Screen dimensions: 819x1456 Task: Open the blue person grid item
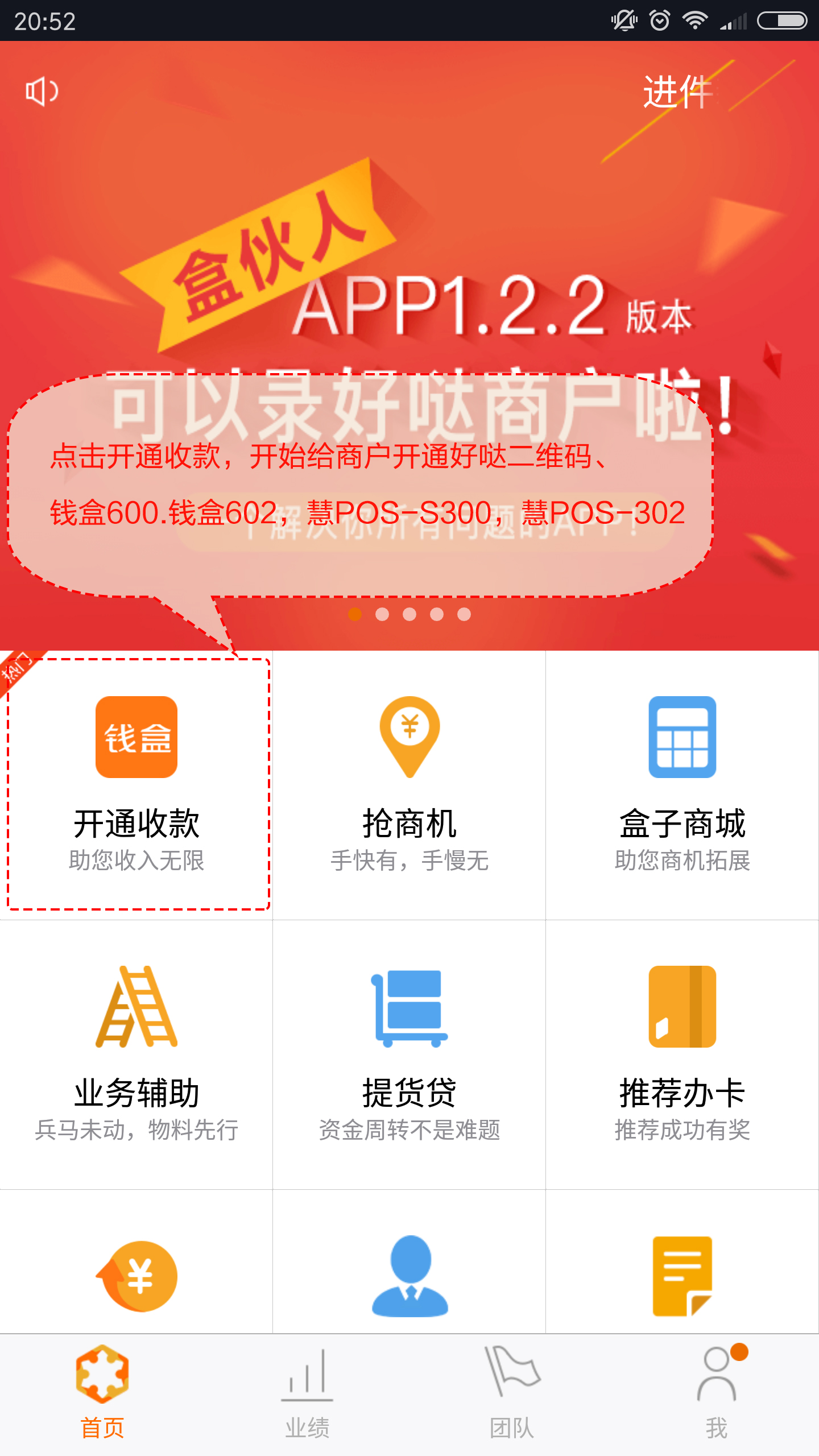click(409, 1276)
